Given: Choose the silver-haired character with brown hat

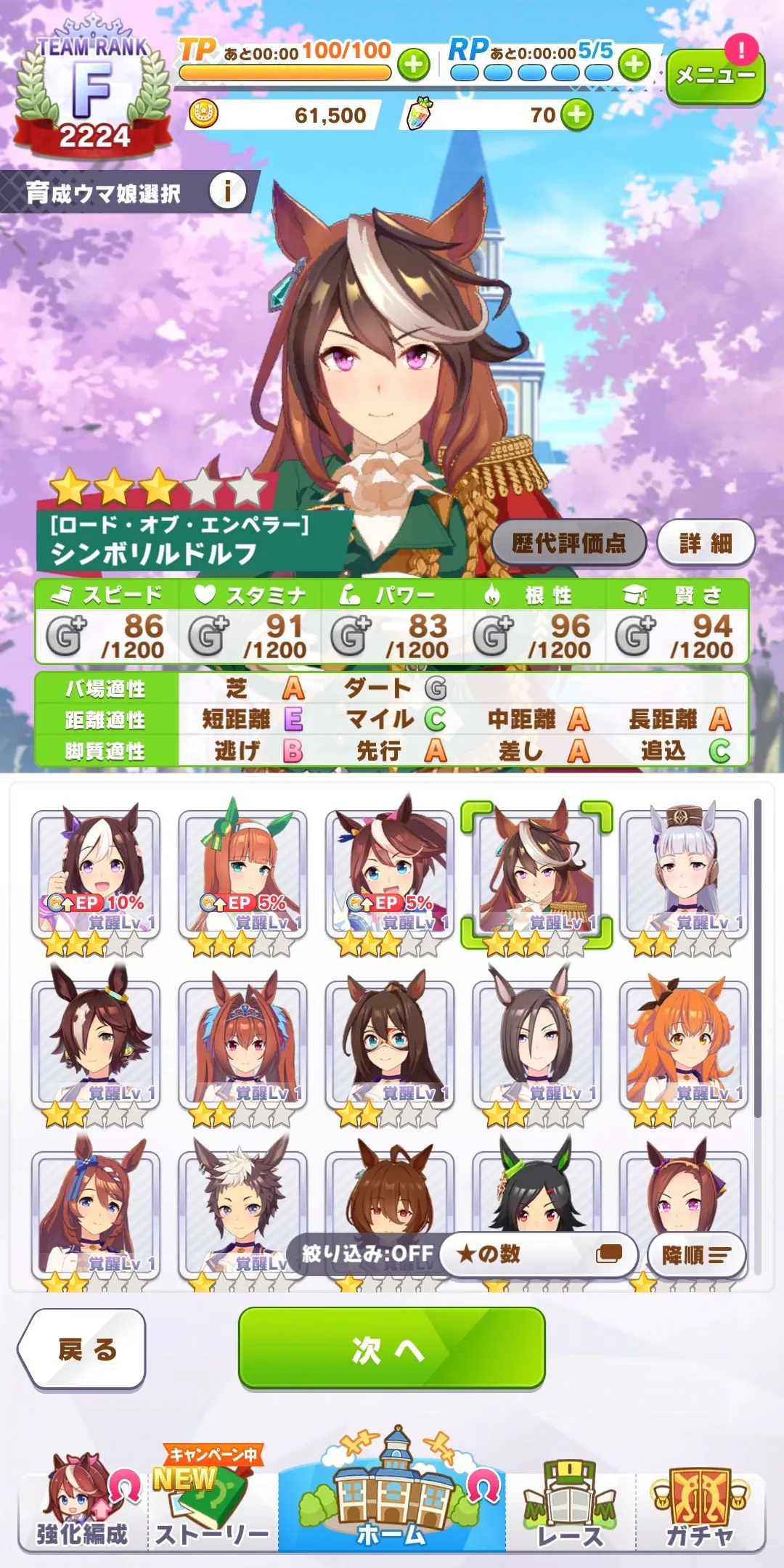Looking at the screenshot, I should point(684,875).
